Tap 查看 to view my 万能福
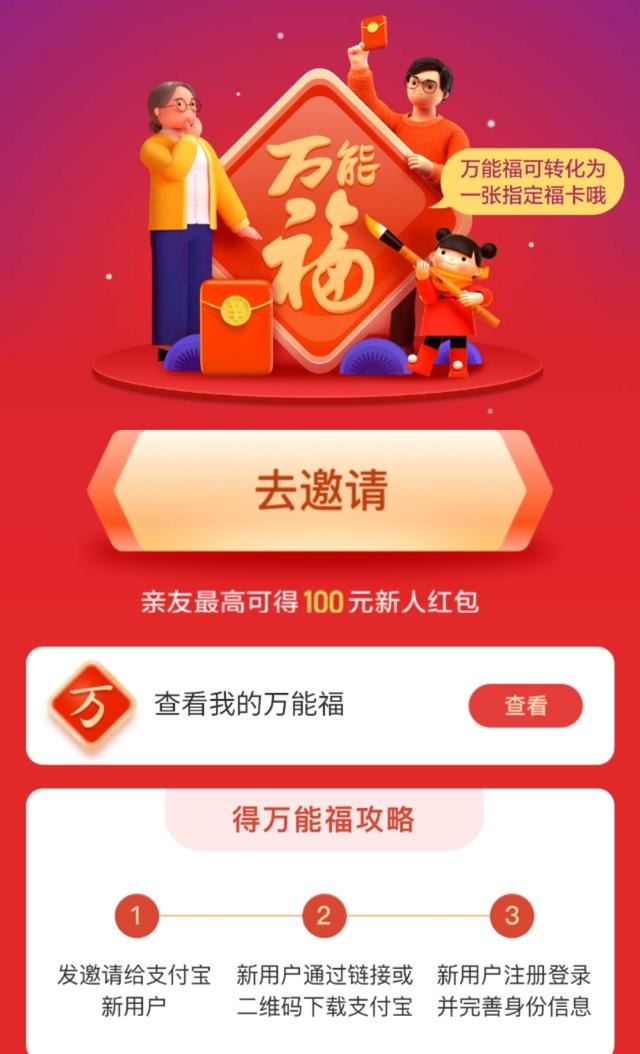640x1054 pixels. [525, 706]
